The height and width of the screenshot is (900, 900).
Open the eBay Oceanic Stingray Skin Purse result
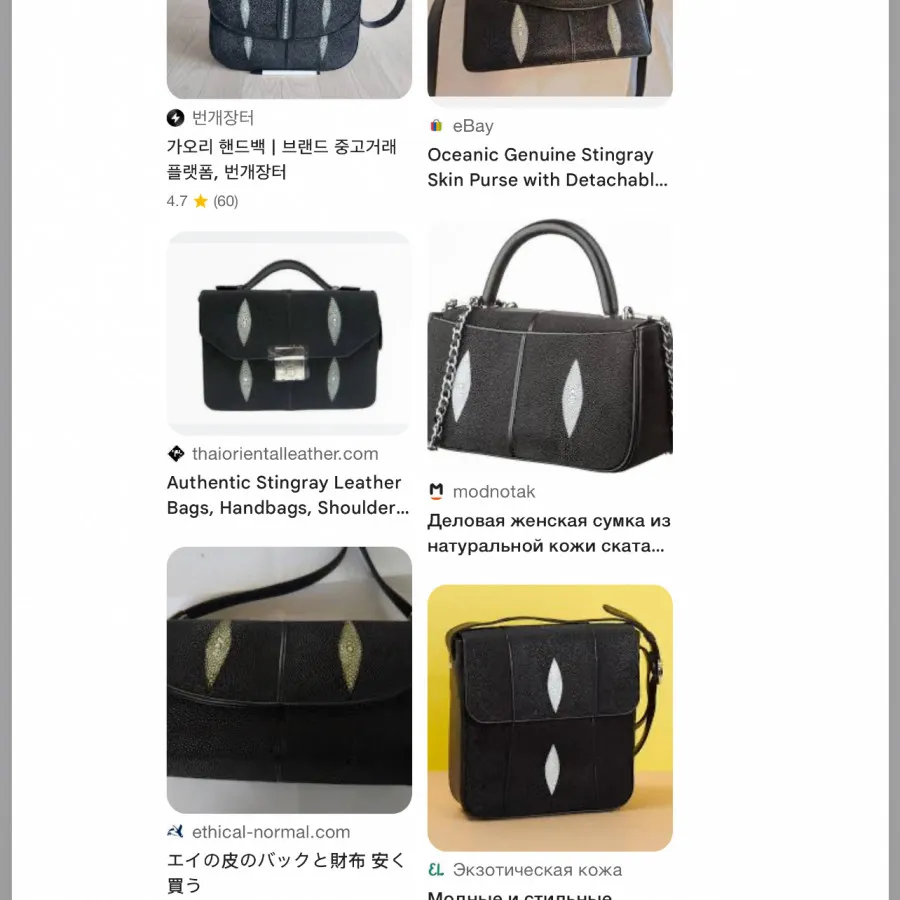(x=546, y=167)
